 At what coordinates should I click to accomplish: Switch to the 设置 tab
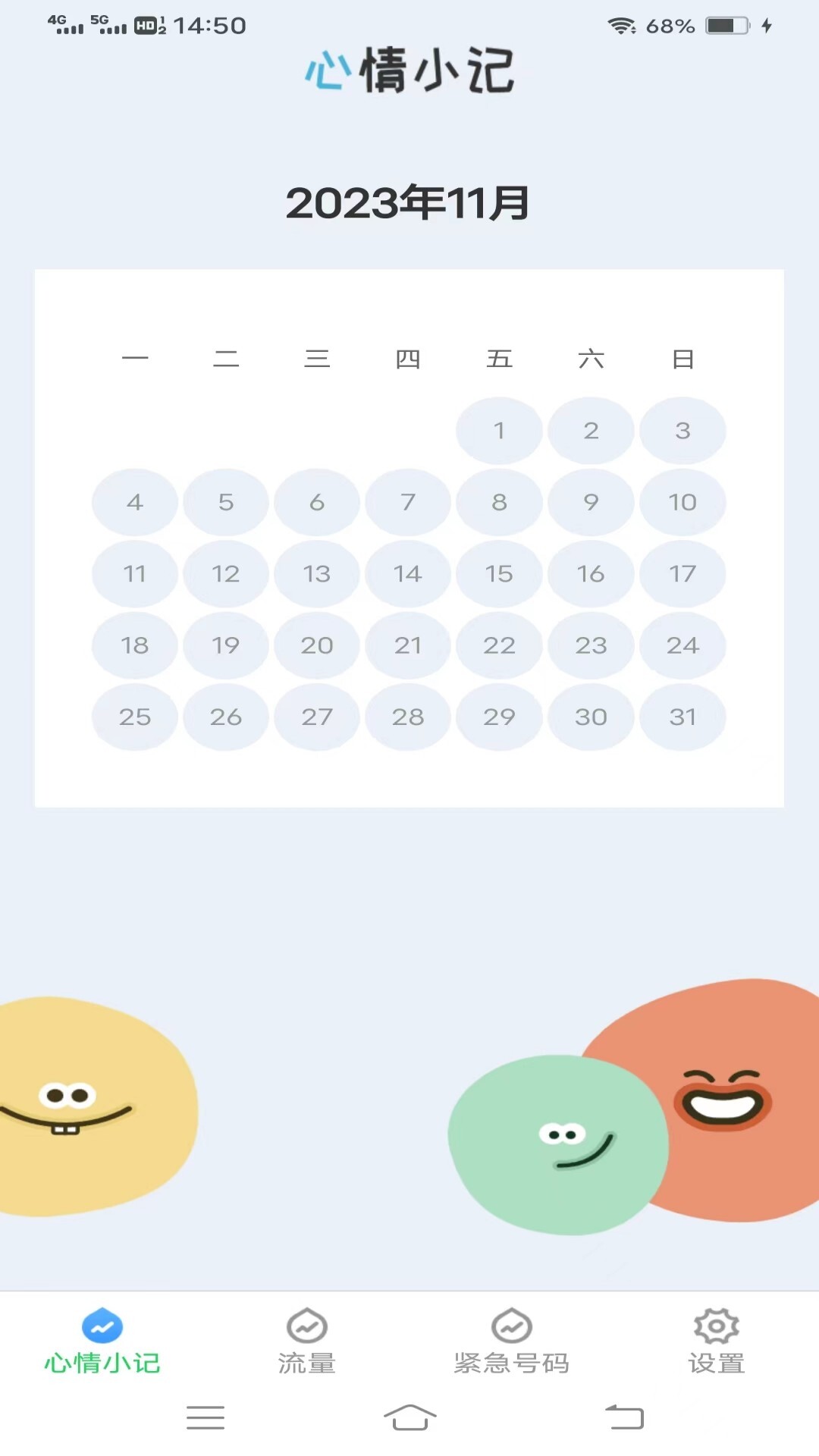(x=716, y=1342)
